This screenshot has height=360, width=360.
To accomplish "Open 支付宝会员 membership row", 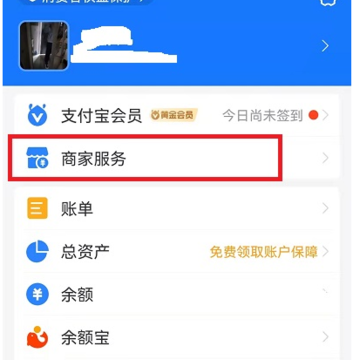I will point(177,115).
